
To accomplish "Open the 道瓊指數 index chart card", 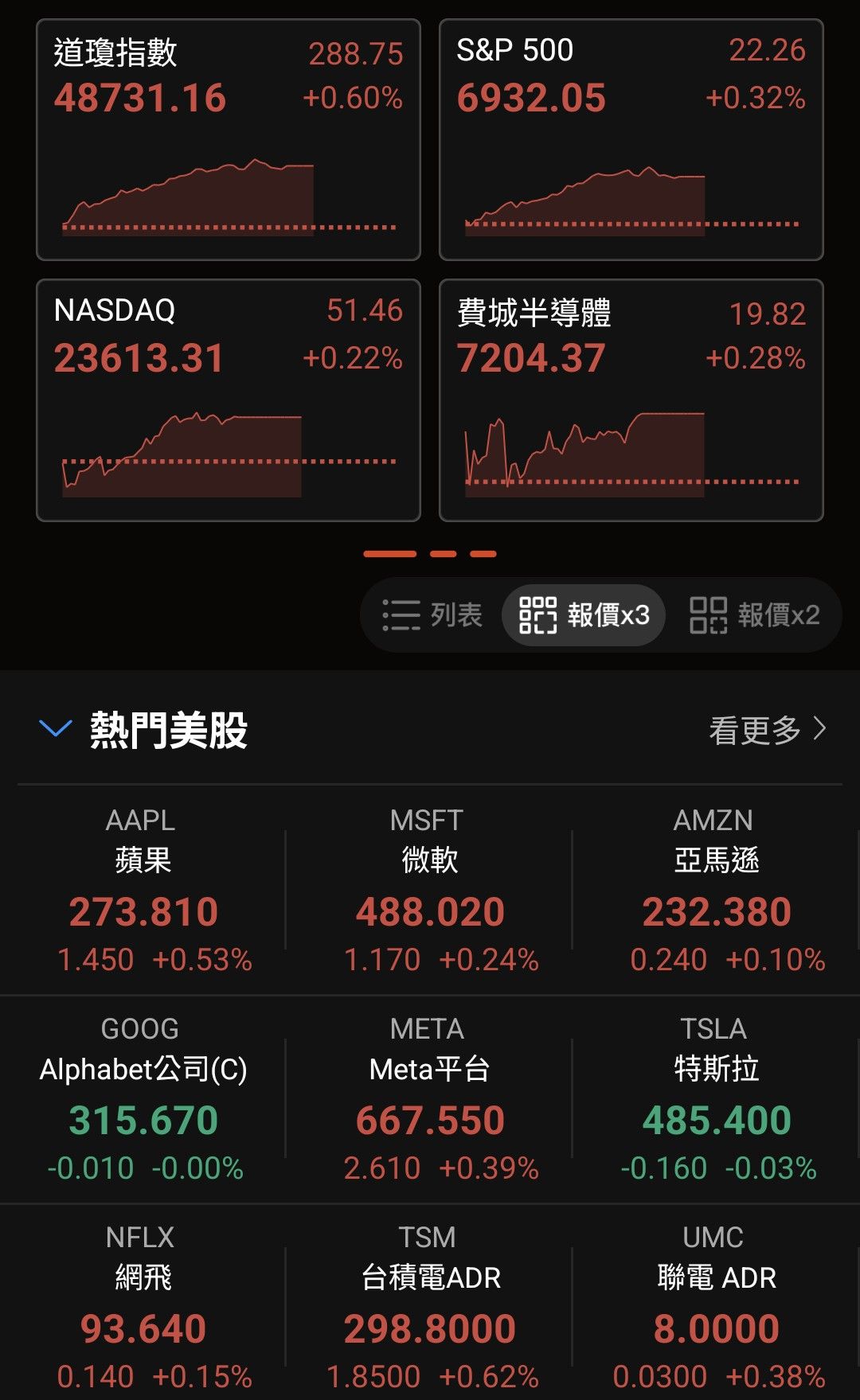I will pos(229,139).
